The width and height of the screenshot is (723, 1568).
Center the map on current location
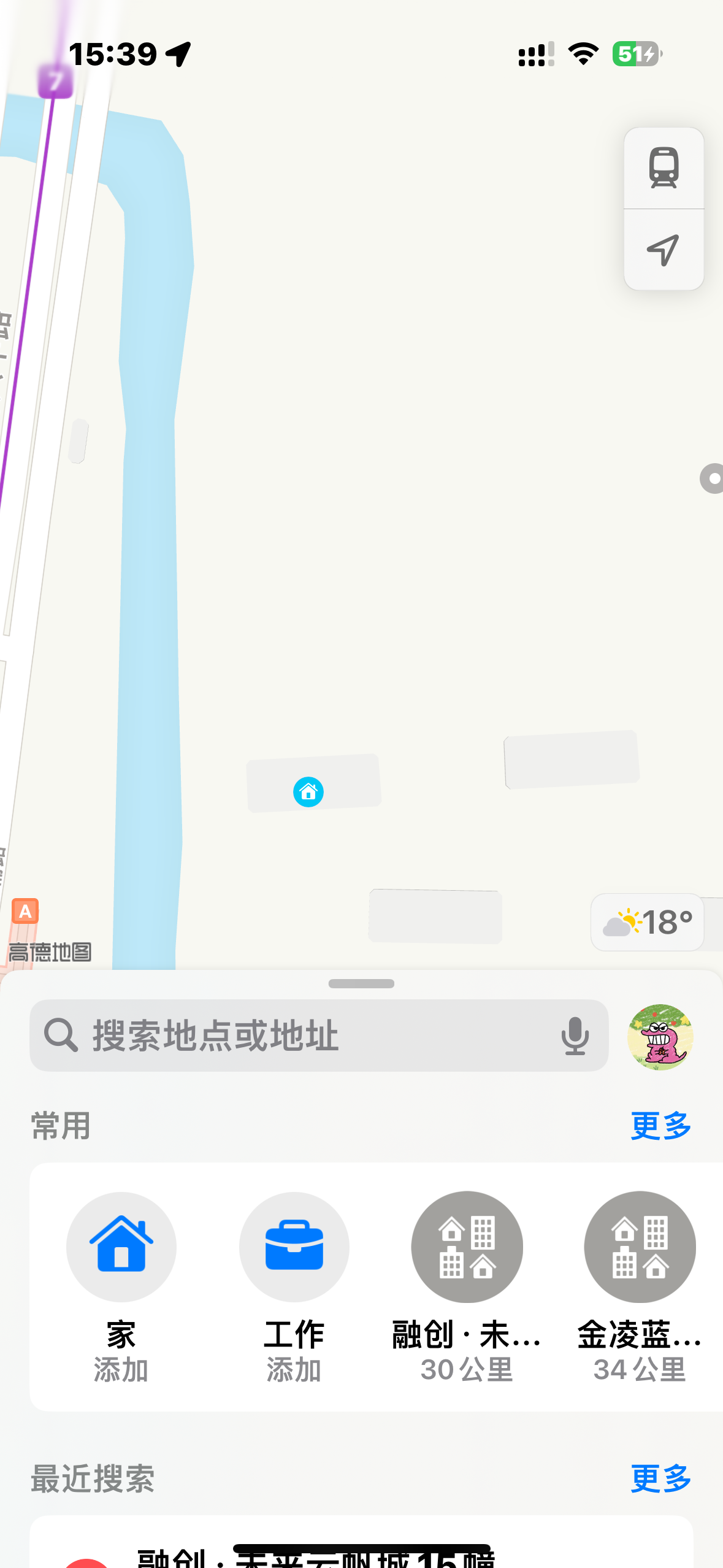[664, 250]
